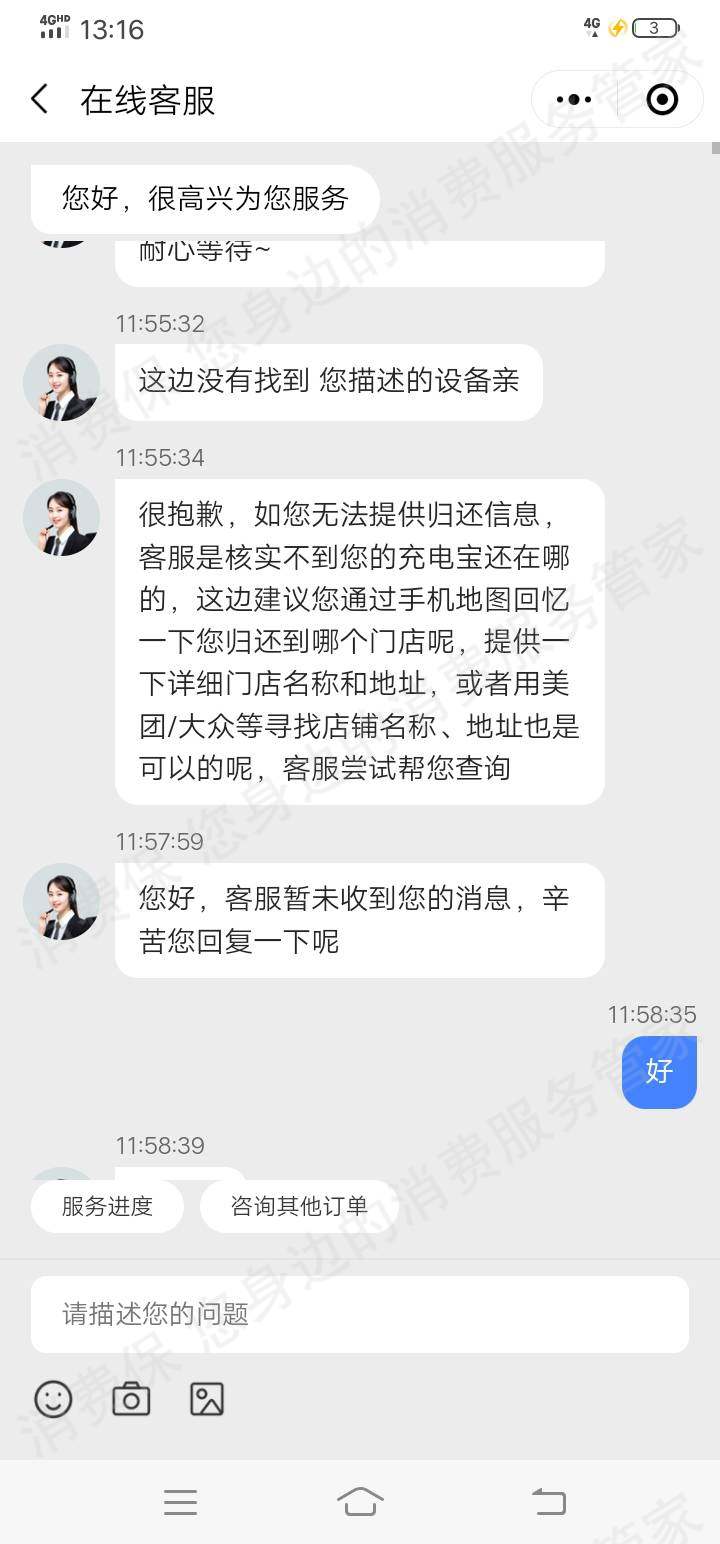This screenshot has height=1544, width=720.
Task: Go back from the 在线客服 chat
Action: click(40, 100)
